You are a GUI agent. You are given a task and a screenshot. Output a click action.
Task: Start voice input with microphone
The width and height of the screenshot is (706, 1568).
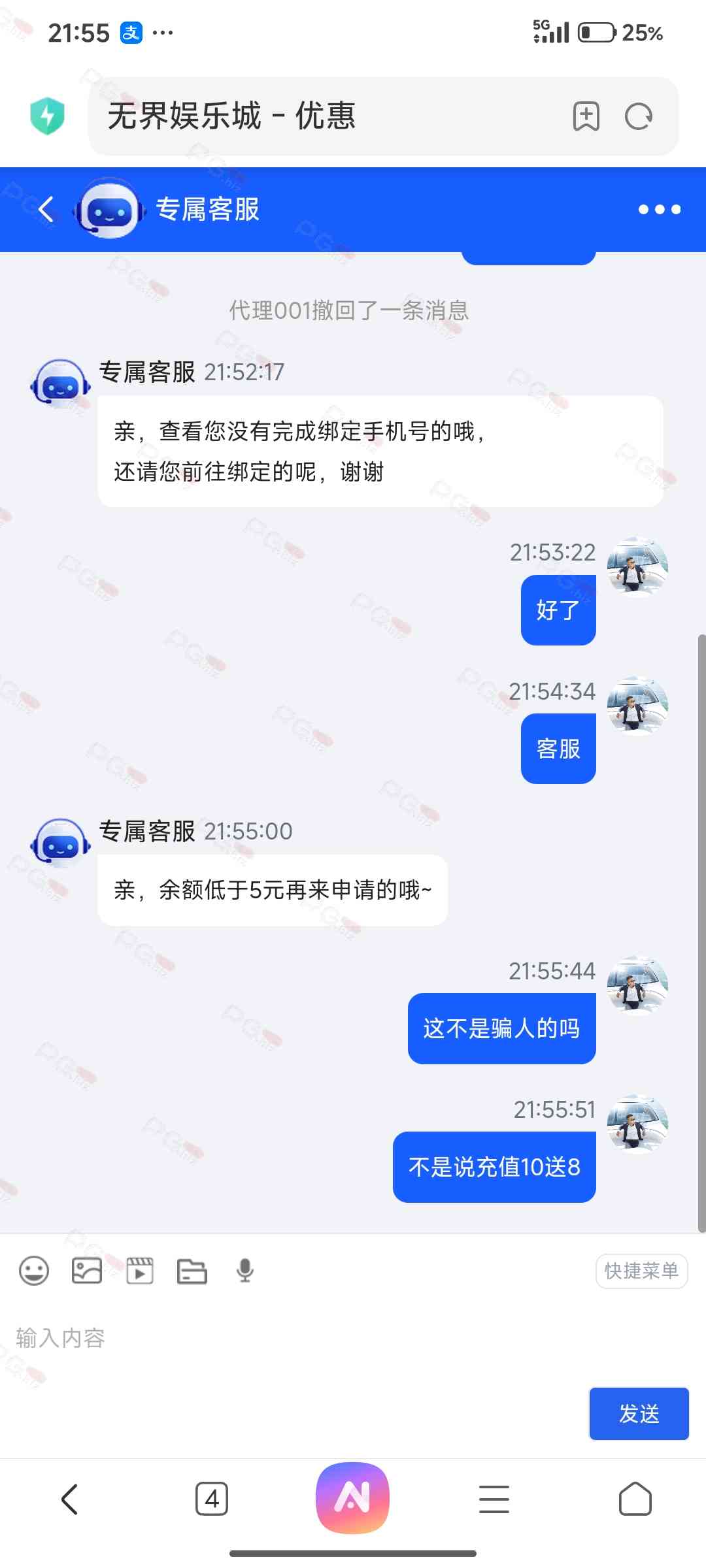(245, 1271)
